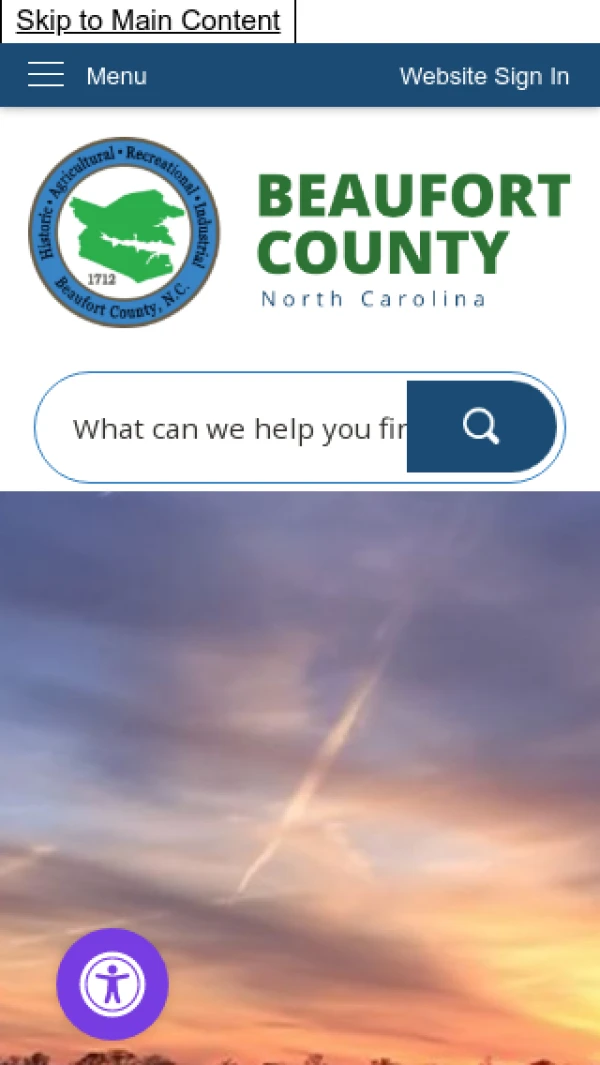Submit search with the magnifier button
Image resolution: width=600 pixels, height=1065 pixels.
[481, 427]
